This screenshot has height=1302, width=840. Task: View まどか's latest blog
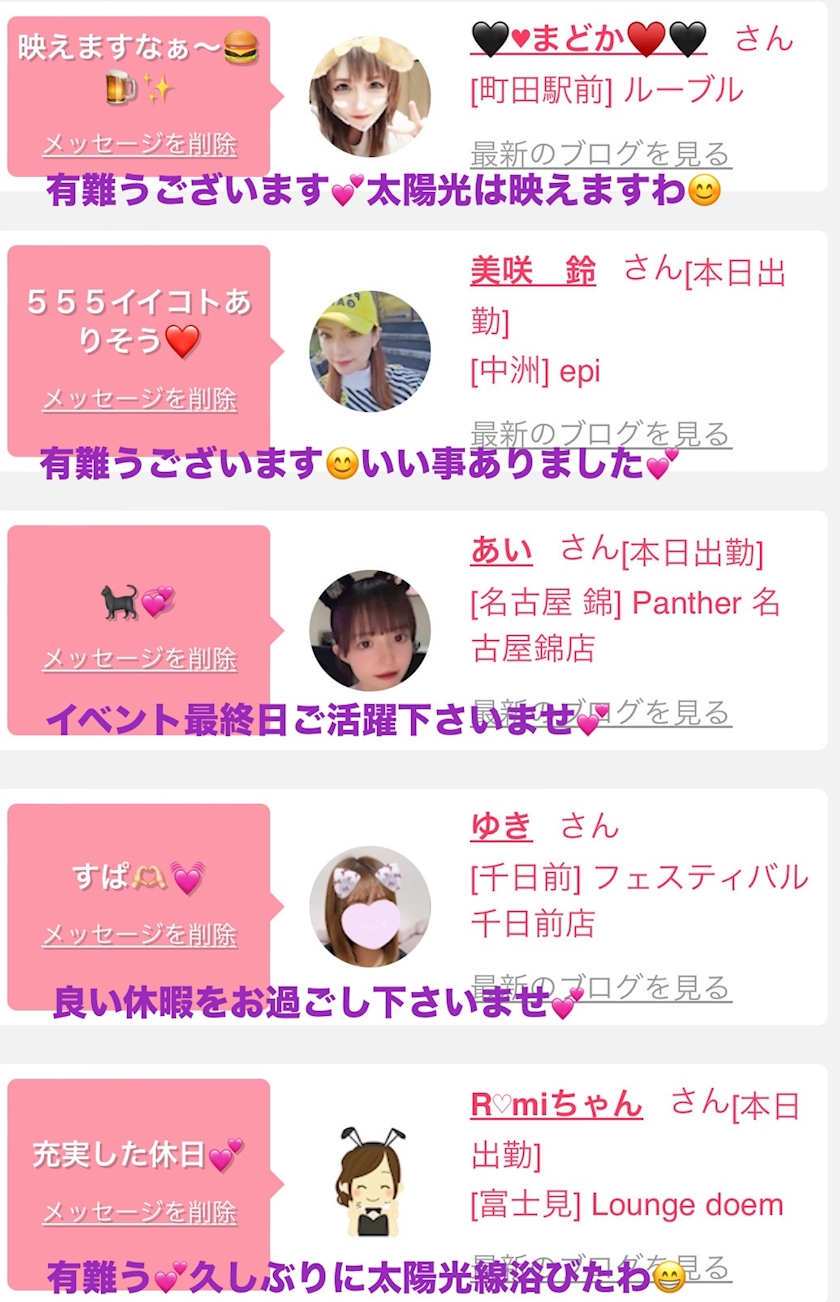coord(601,154)
